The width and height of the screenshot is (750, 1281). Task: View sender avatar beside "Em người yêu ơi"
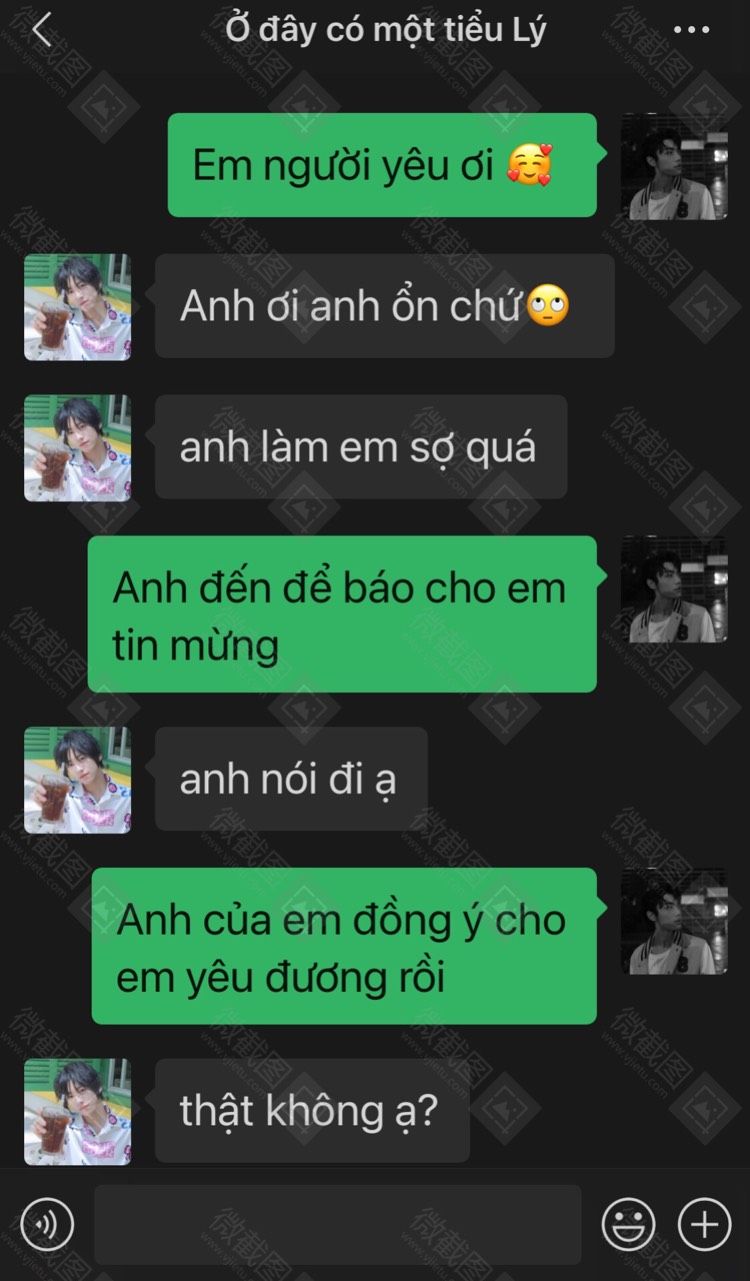coord(674,166)
